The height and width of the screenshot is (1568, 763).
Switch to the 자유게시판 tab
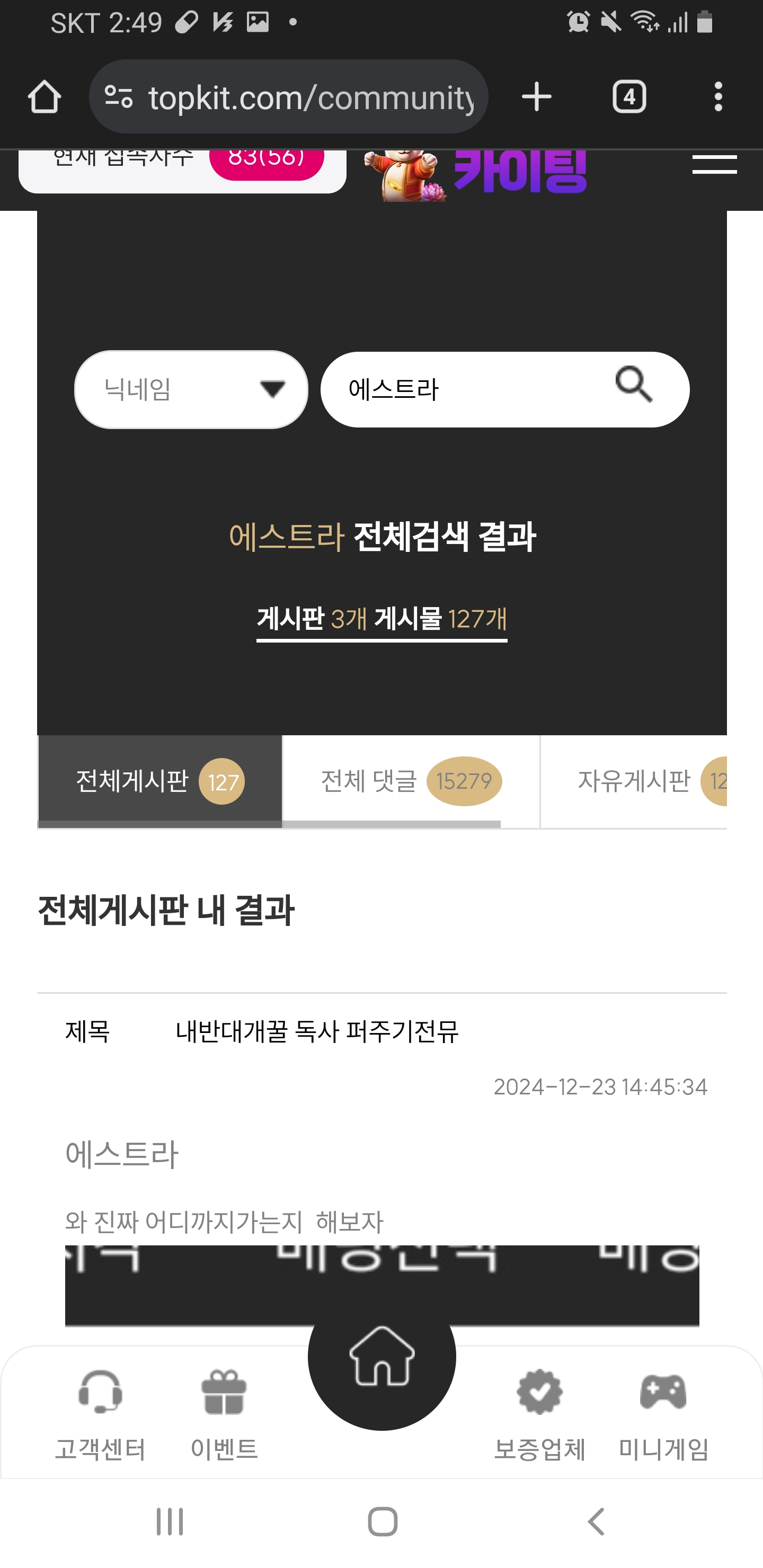tap(634, 781)
